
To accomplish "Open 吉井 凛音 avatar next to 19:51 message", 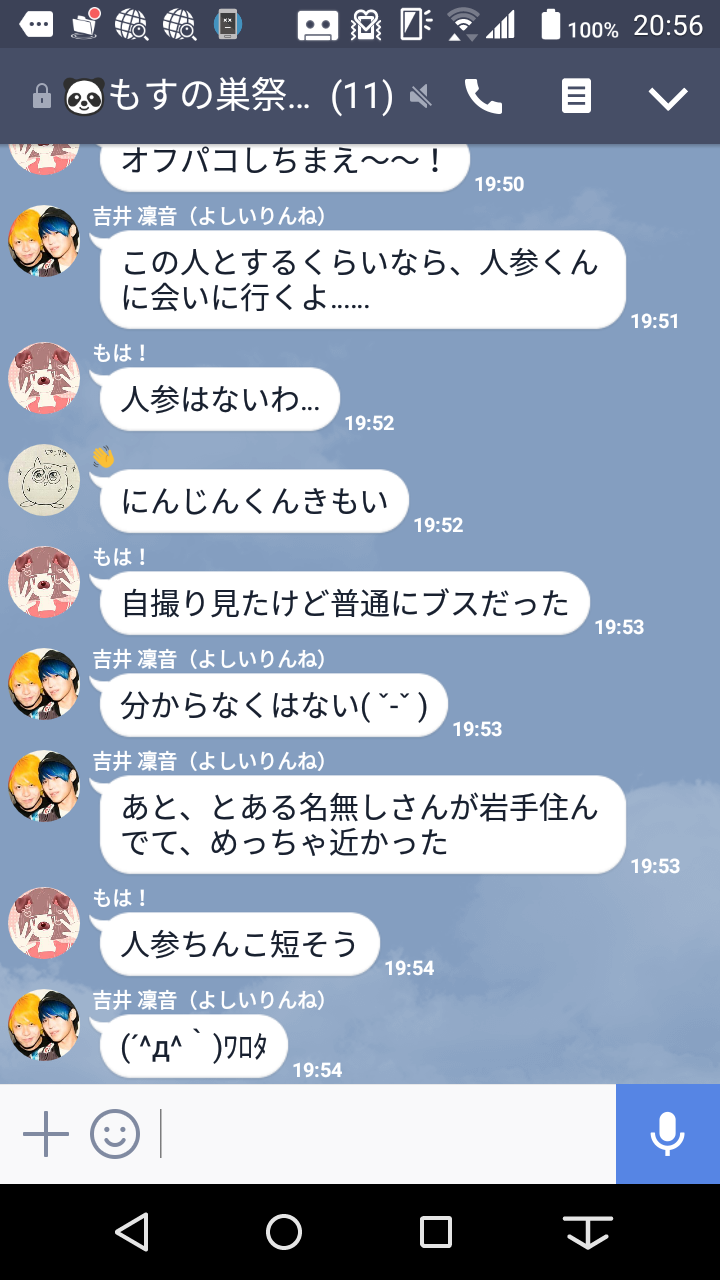I will (44, 241).
